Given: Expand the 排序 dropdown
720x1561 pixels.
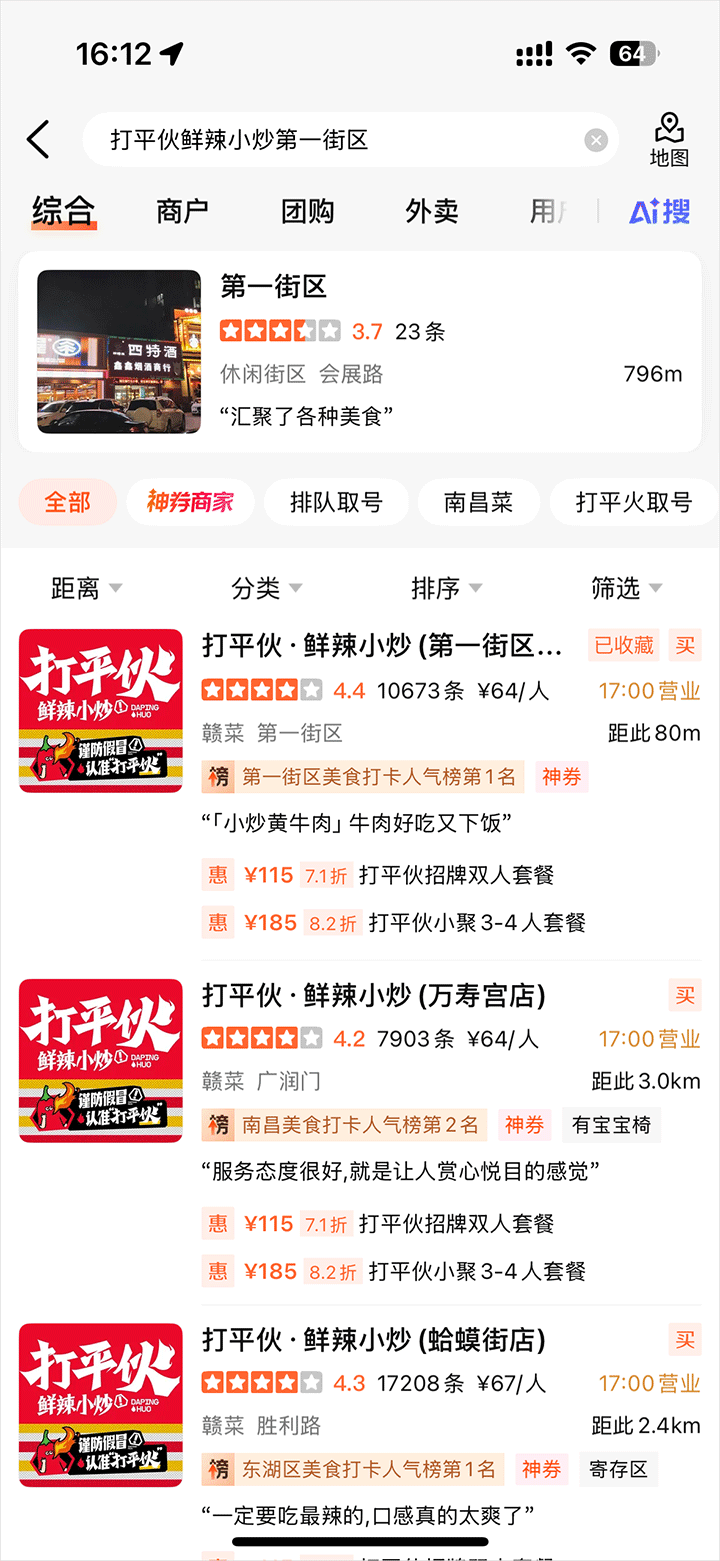Looking at the screenshot, I should tap(446, 589).
